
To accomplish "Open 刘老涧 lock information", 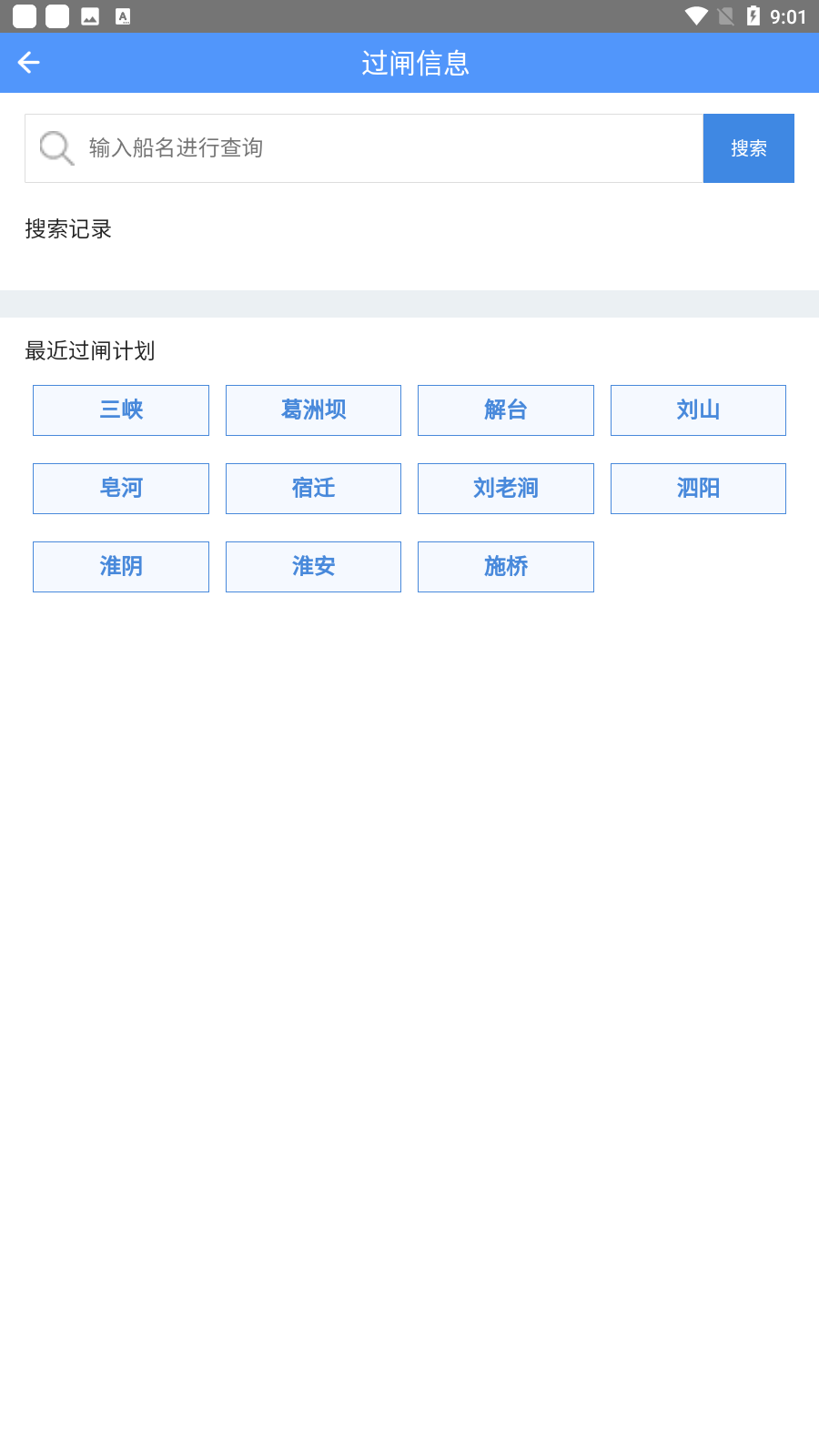I will 506,489.
